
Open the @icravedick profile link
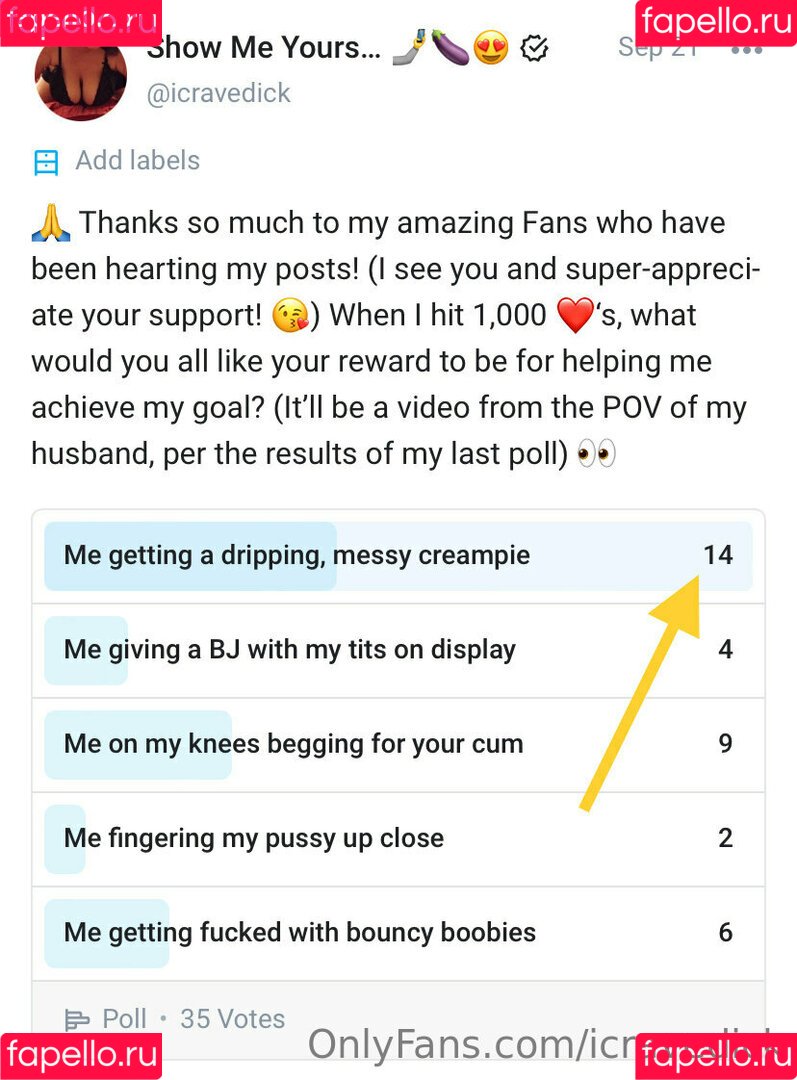pyautogui.click(x=219, y=93)
